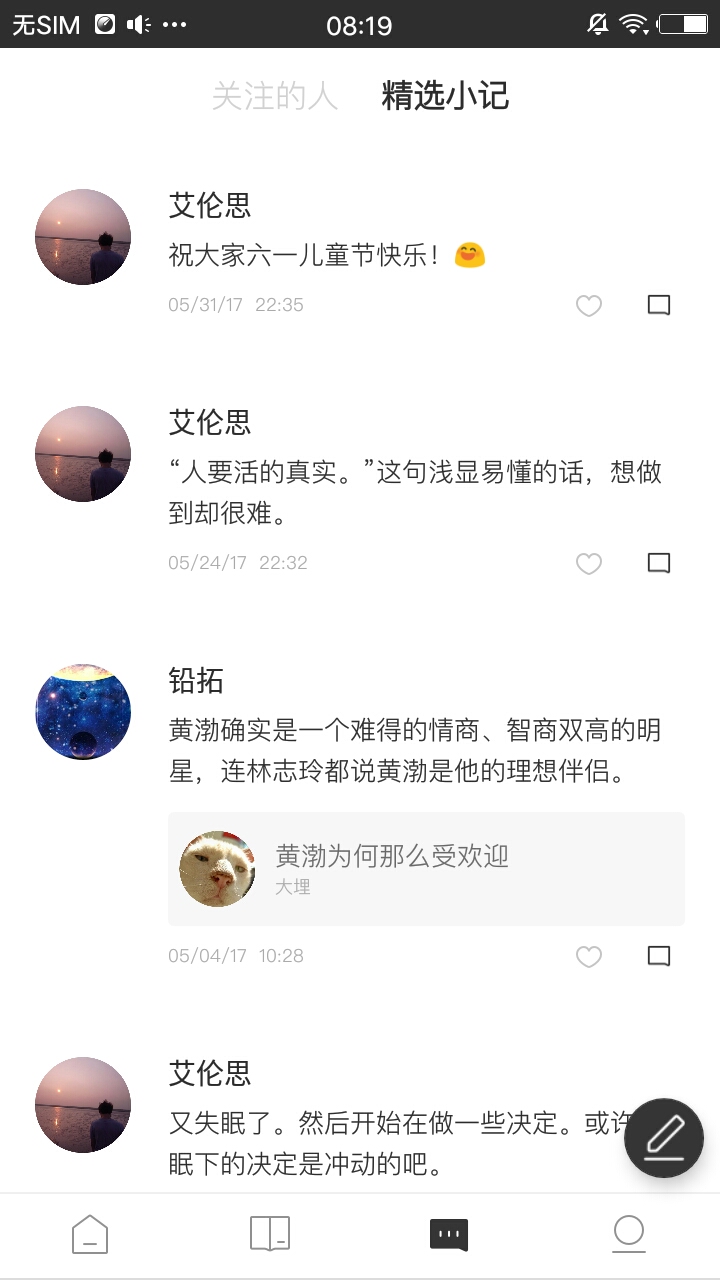
Task: Comment on 铅拓's post about 黄渤
Action: (x=658, y=957)
